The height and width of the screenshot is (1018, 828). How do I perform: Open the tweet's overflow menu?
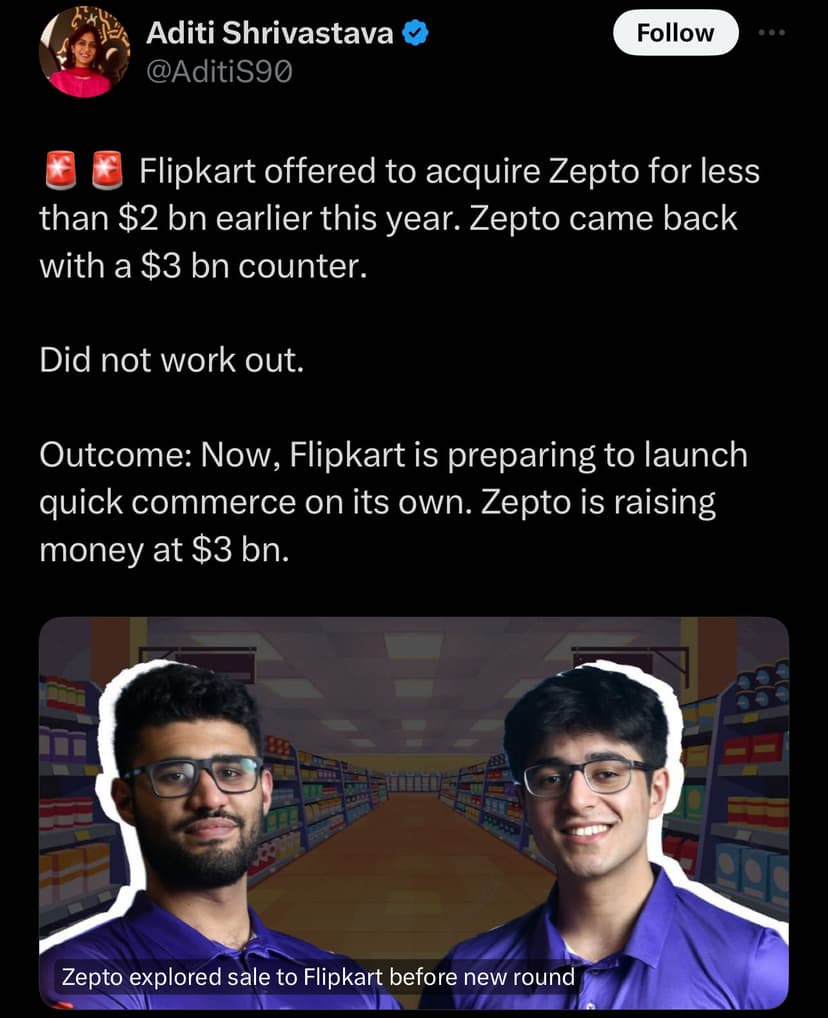coord(772,33)
